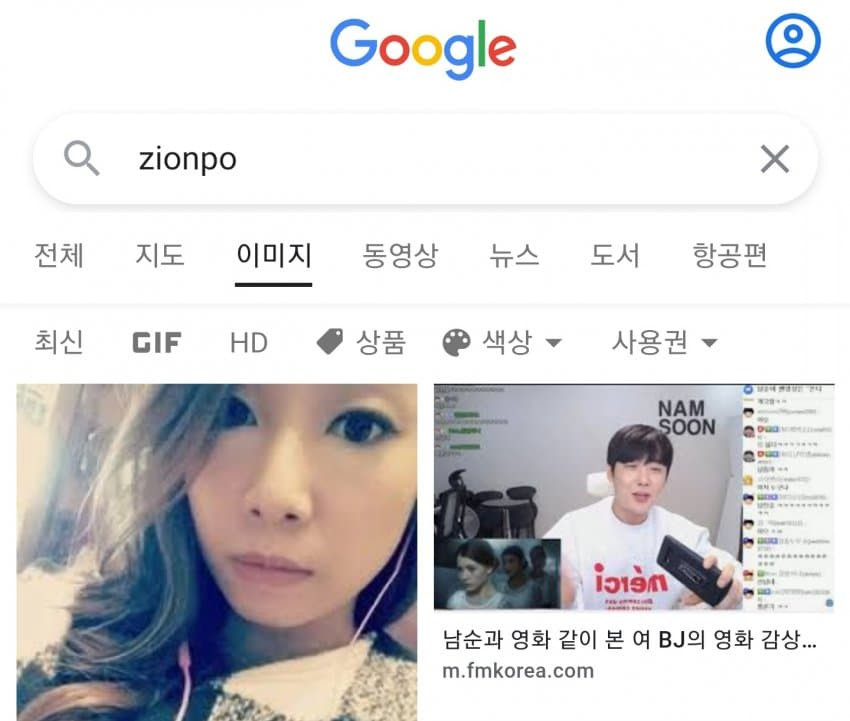The image size is (850, 721).
Task: Switch to the 항공편 tab
Action: (730, 255)
